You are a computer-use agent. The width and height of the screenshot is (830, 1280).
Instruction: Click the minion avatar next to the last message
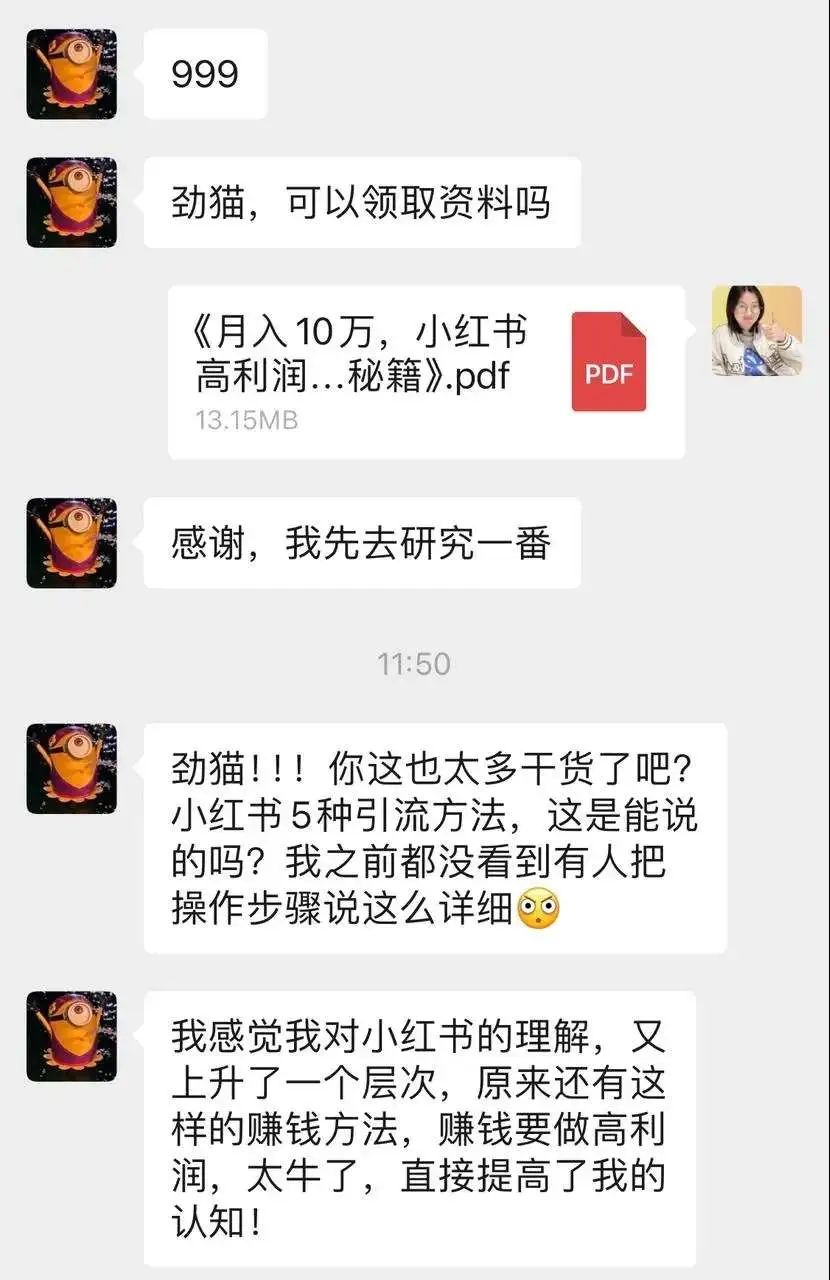[x=70, y=1035]
